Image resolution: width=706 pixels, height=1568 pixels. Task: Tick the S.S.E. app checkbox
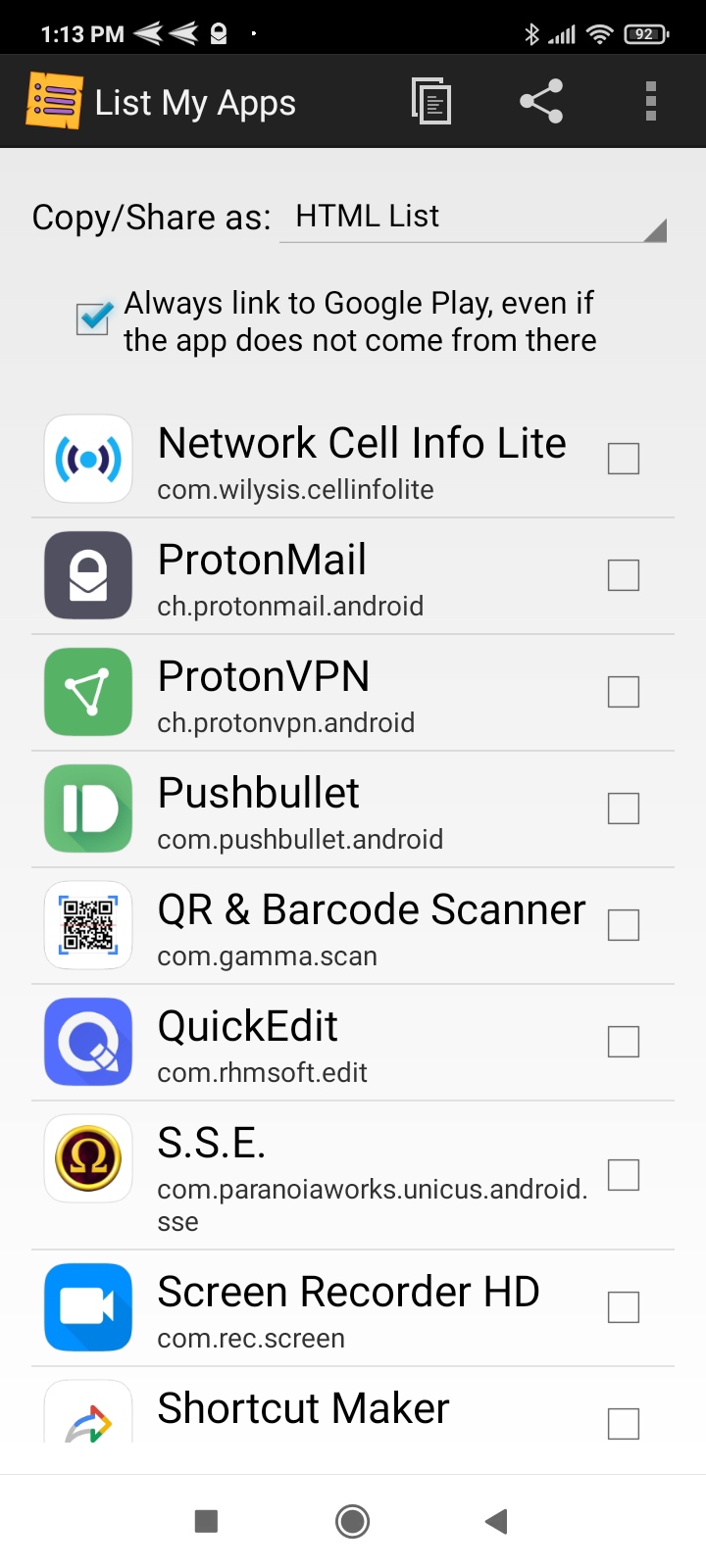point(624,1174)
